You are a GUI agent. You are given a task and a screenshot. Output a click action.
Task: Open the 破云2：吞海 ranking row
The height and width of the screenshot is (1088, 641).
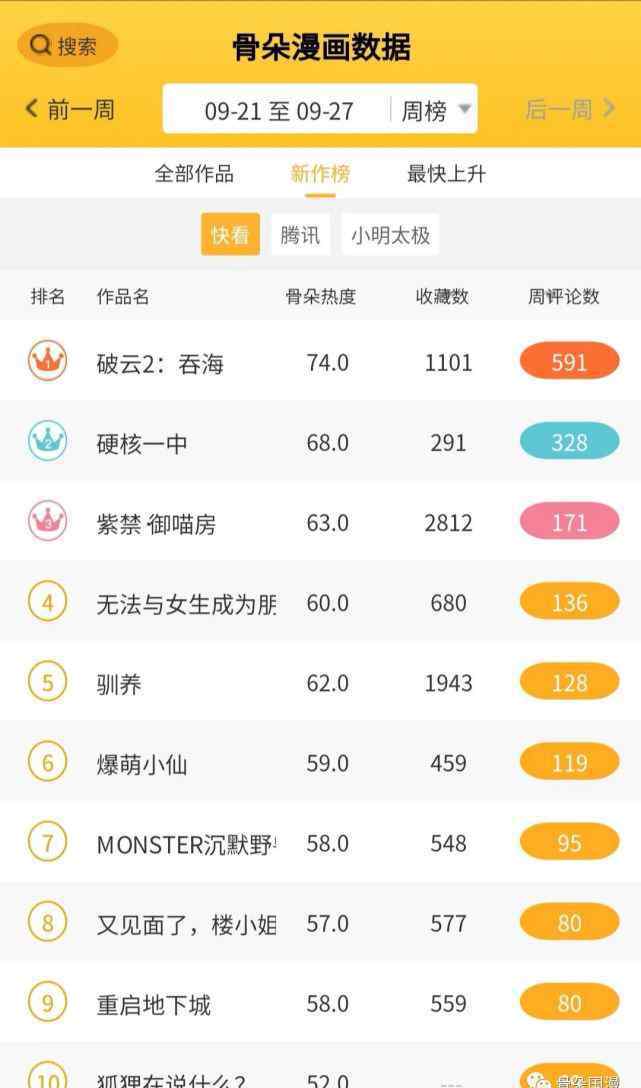pos(320,360)
